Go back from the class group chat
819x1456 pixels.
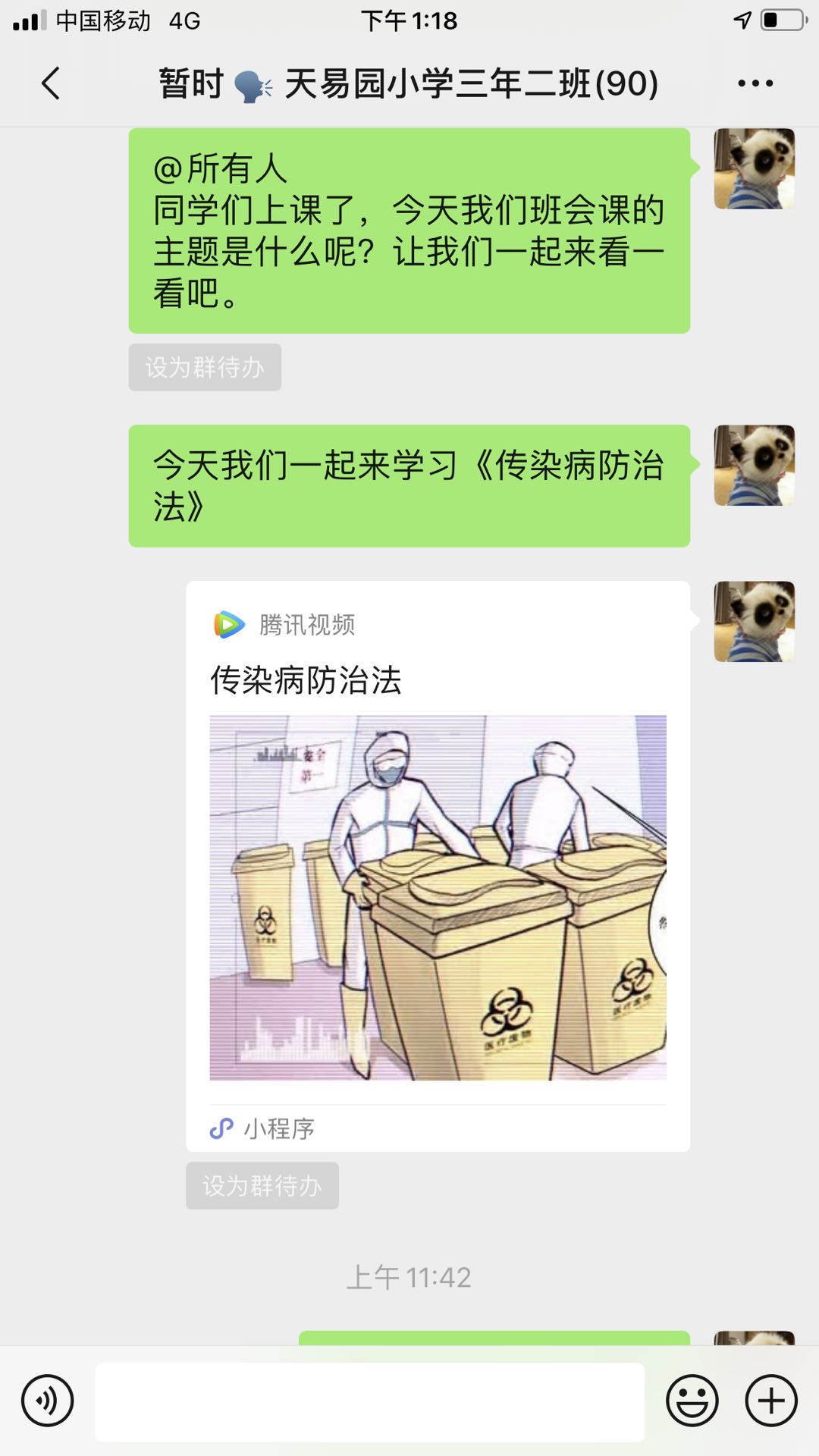(51, 83)
